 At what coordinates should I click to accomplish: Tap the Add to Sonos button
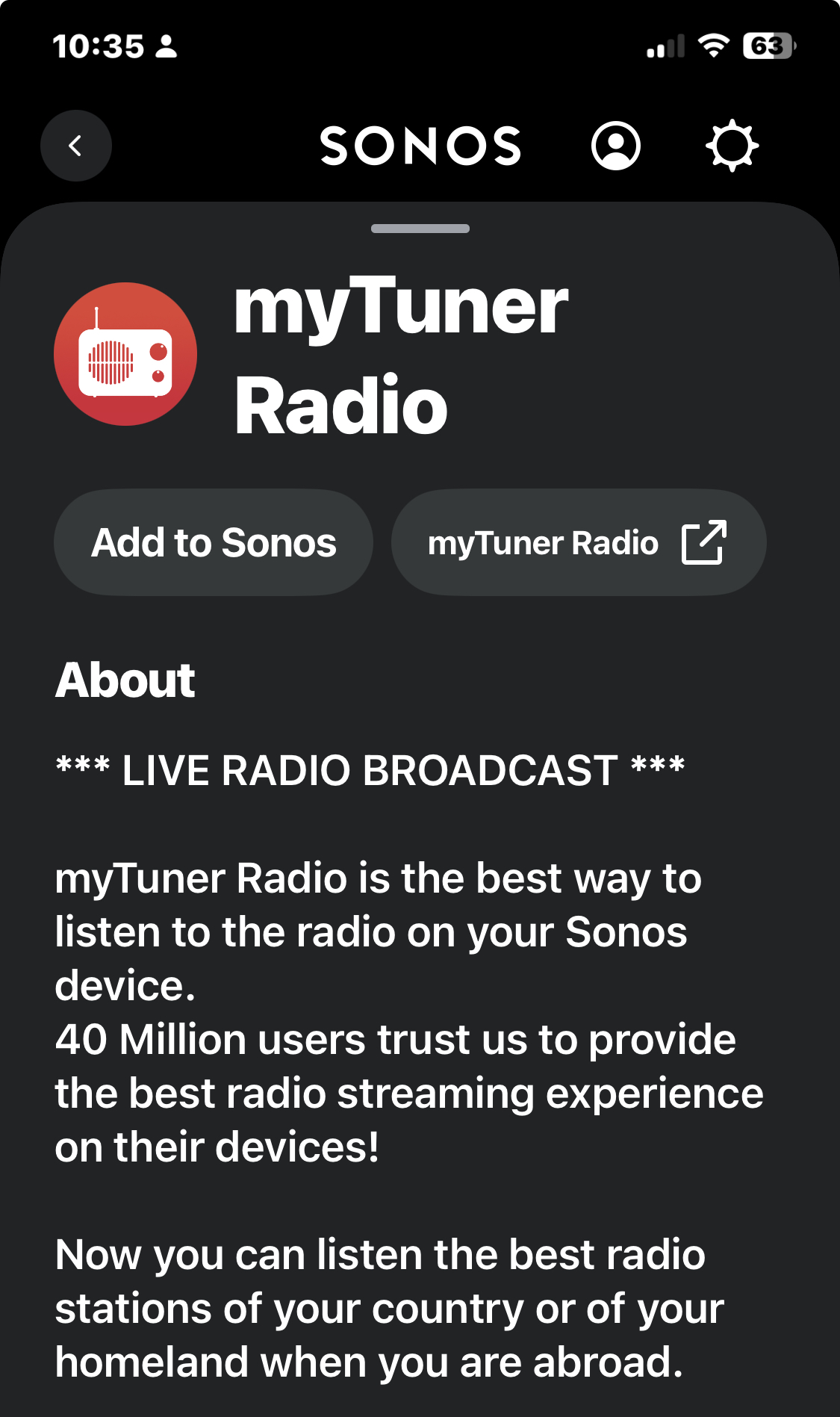[214, 542]
